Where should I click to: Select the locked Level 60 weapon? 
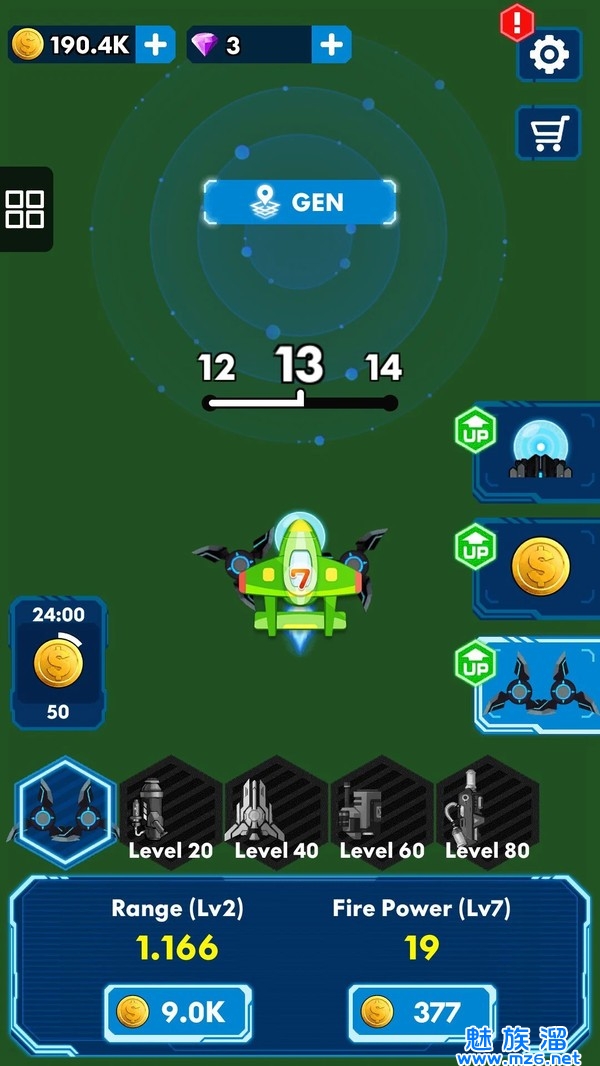[x=381, y=810]
